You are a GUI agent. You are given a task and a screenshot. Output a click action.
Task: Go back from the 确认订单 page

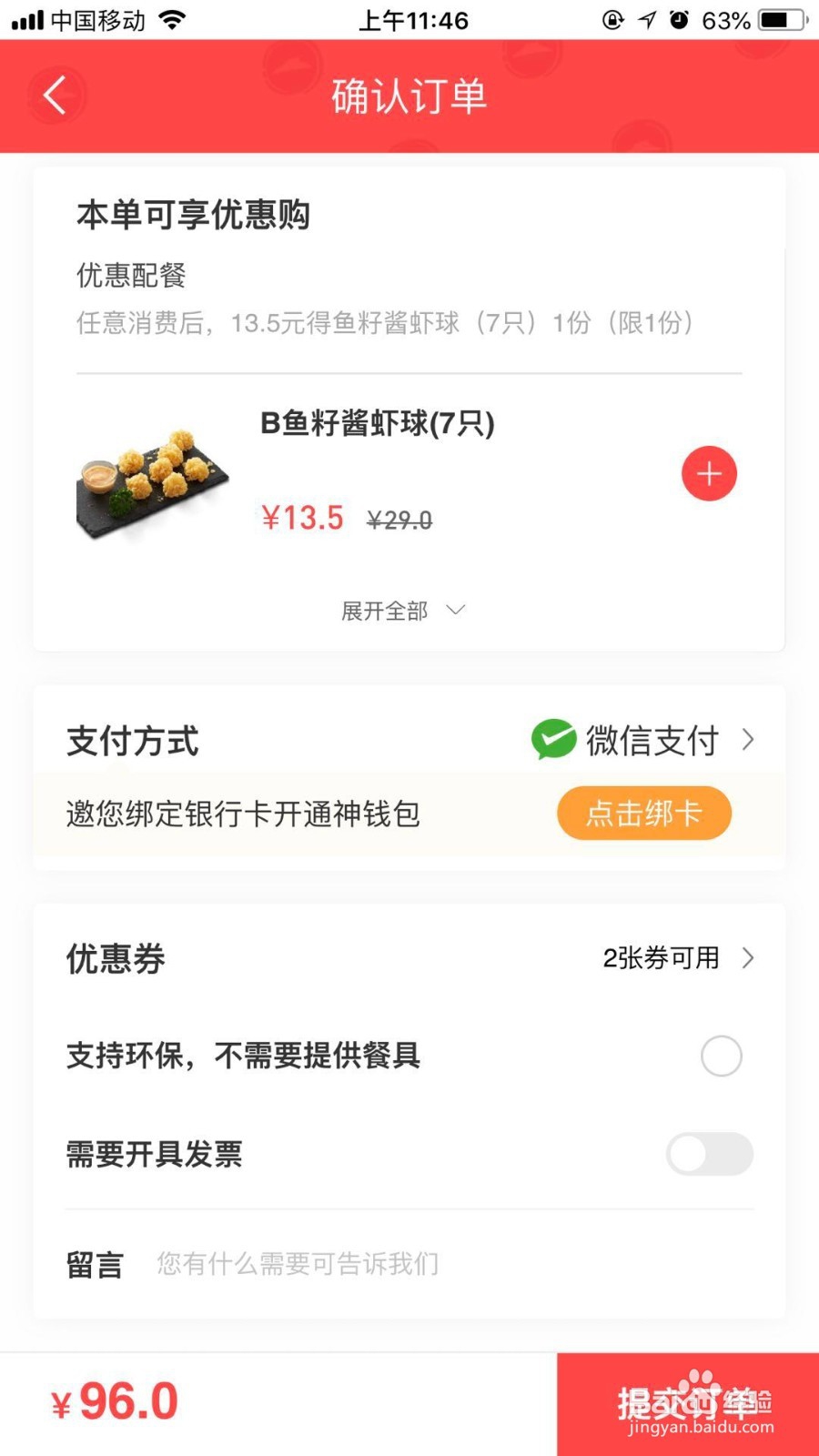click(x=56, y=96)
